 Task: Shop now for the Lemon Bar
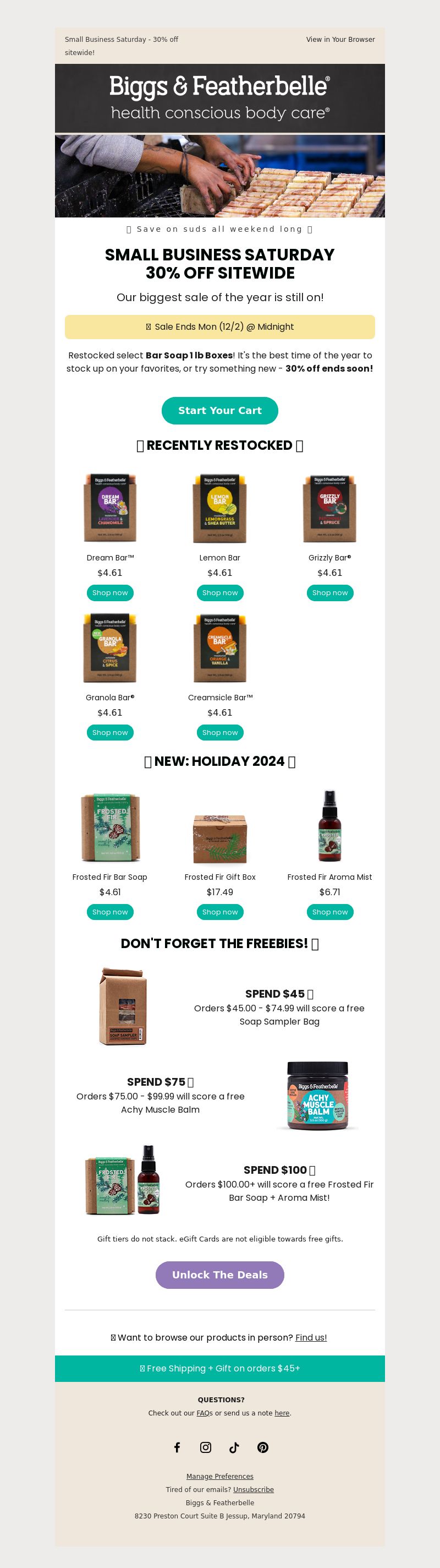[219, 592]
